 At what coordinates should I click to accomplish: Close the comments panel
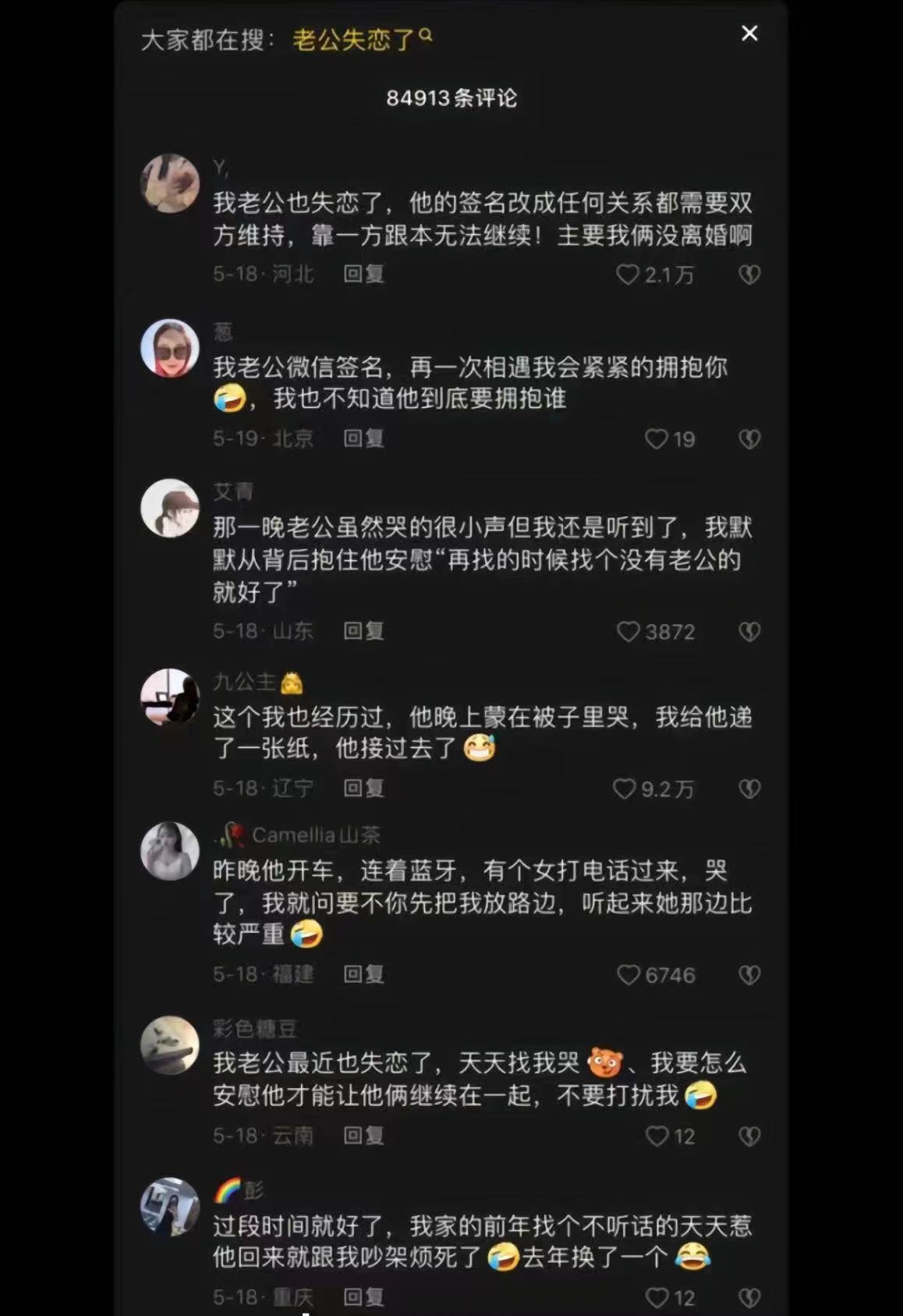[x=749, y=34]
